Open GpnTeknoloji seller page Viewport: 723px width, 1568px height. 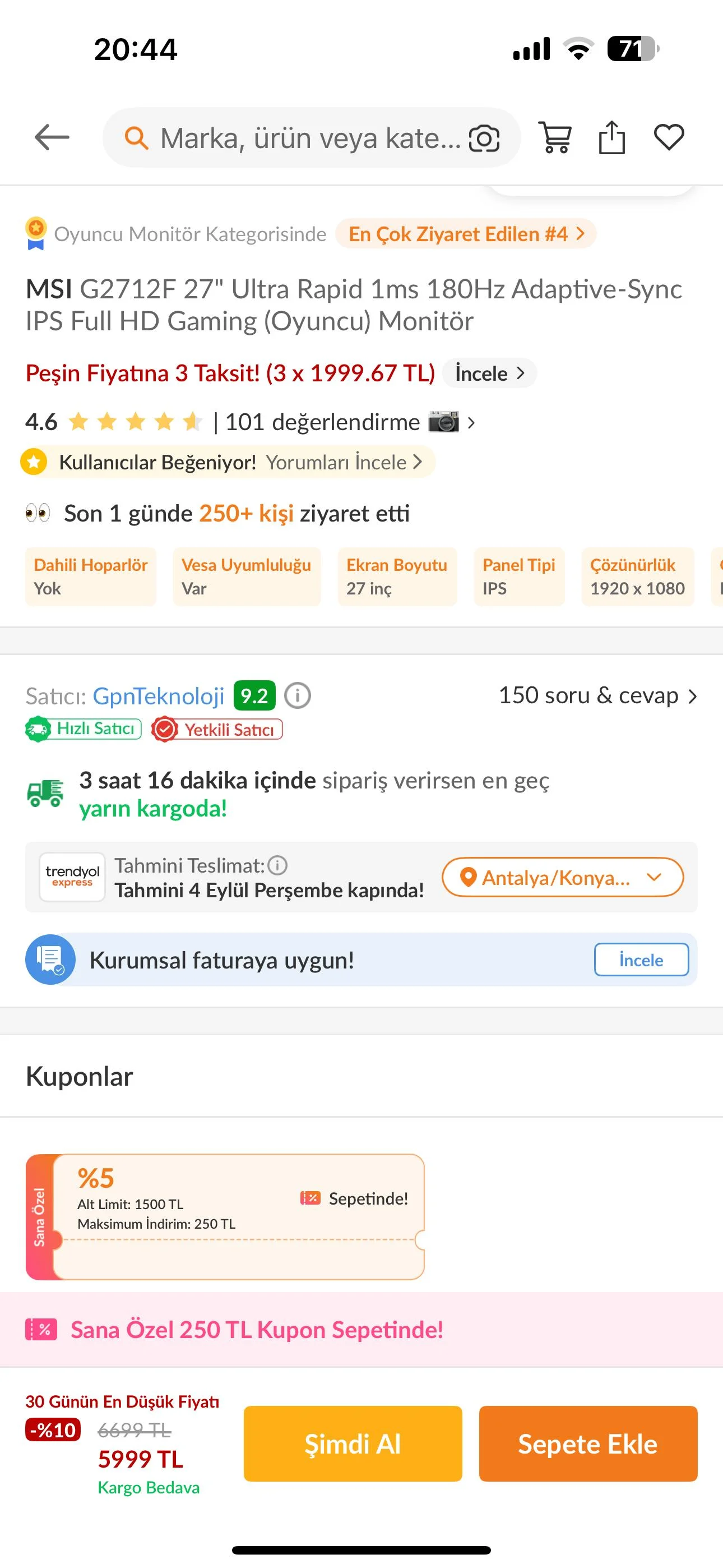(158, 696)
